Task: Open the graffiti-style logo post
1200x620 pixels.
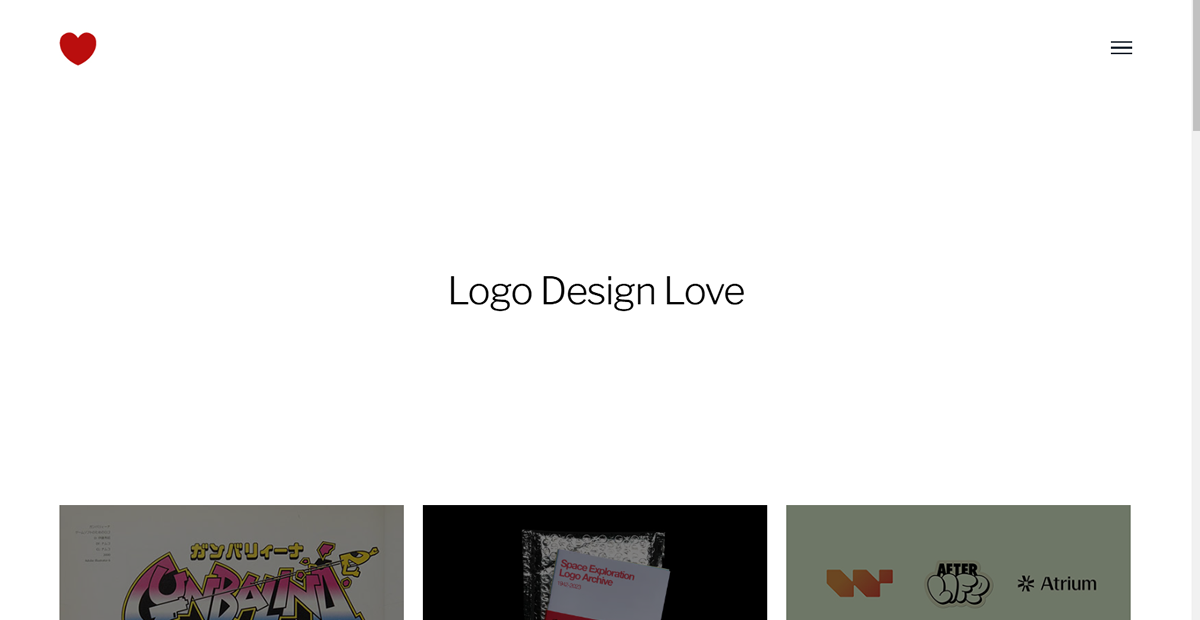Action: (231, 563)
